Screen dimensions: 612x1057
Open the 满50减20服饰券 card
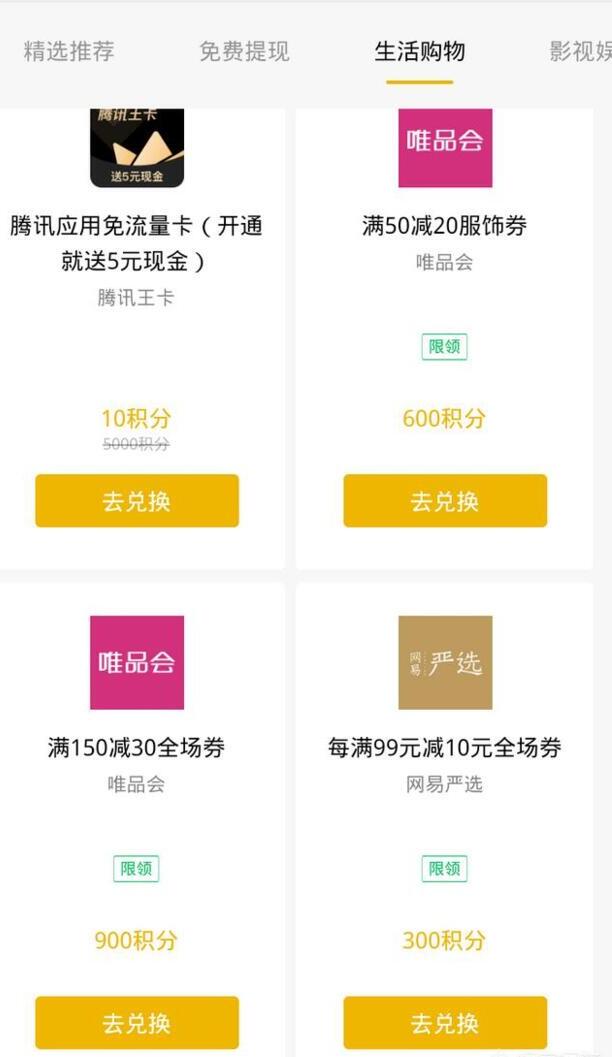(x=445, y=226)
